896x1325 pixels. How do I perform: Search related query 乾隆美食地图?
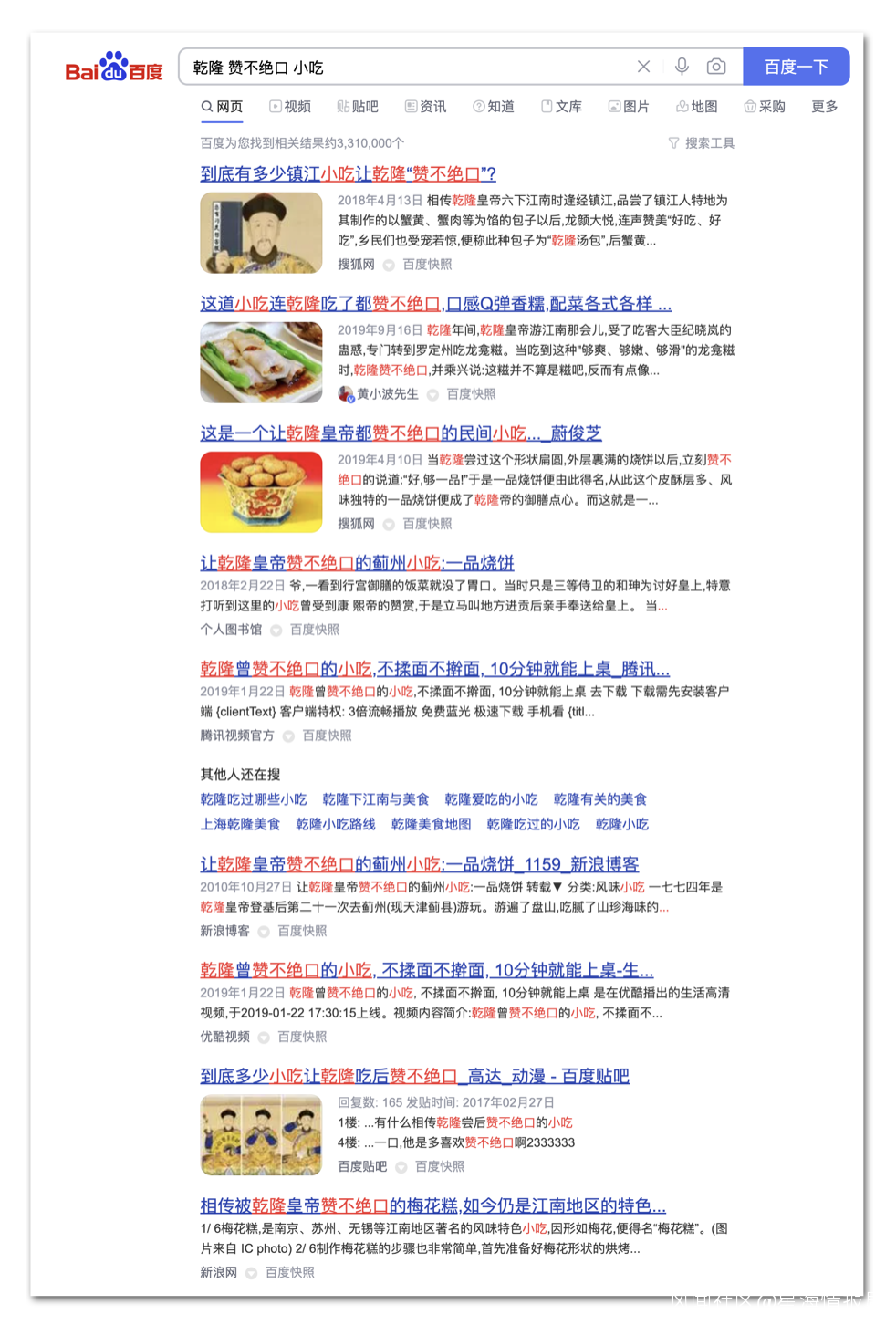(x=431, y=824)
